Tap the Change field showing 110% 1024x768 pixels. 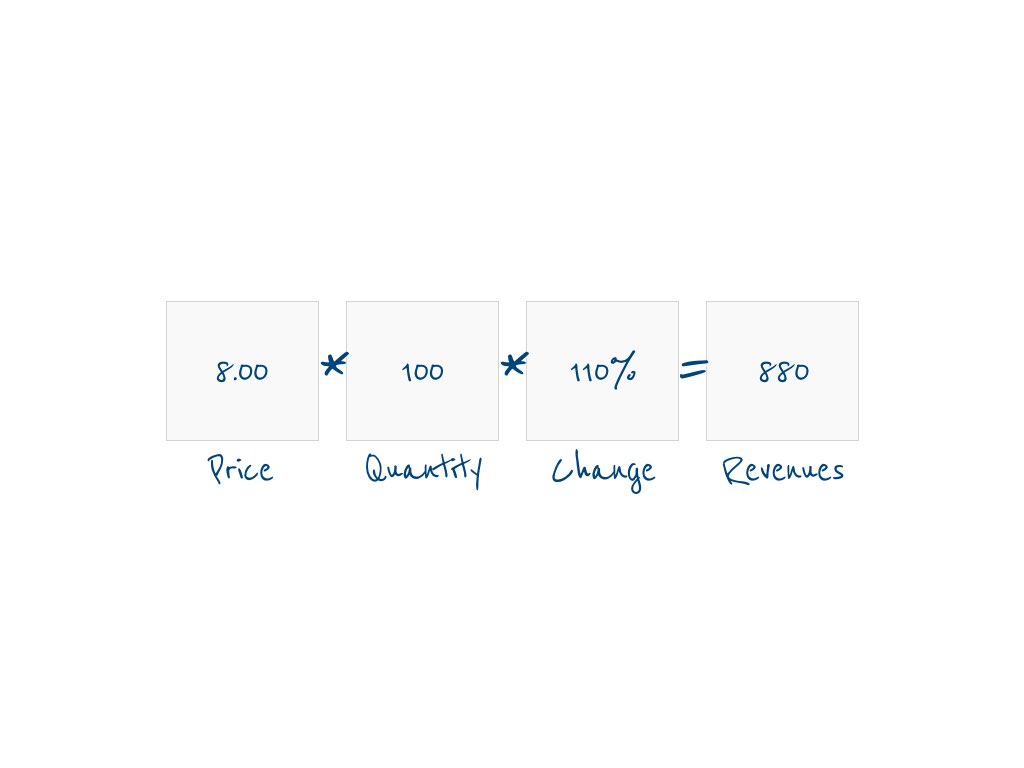(x=602, y=371)
